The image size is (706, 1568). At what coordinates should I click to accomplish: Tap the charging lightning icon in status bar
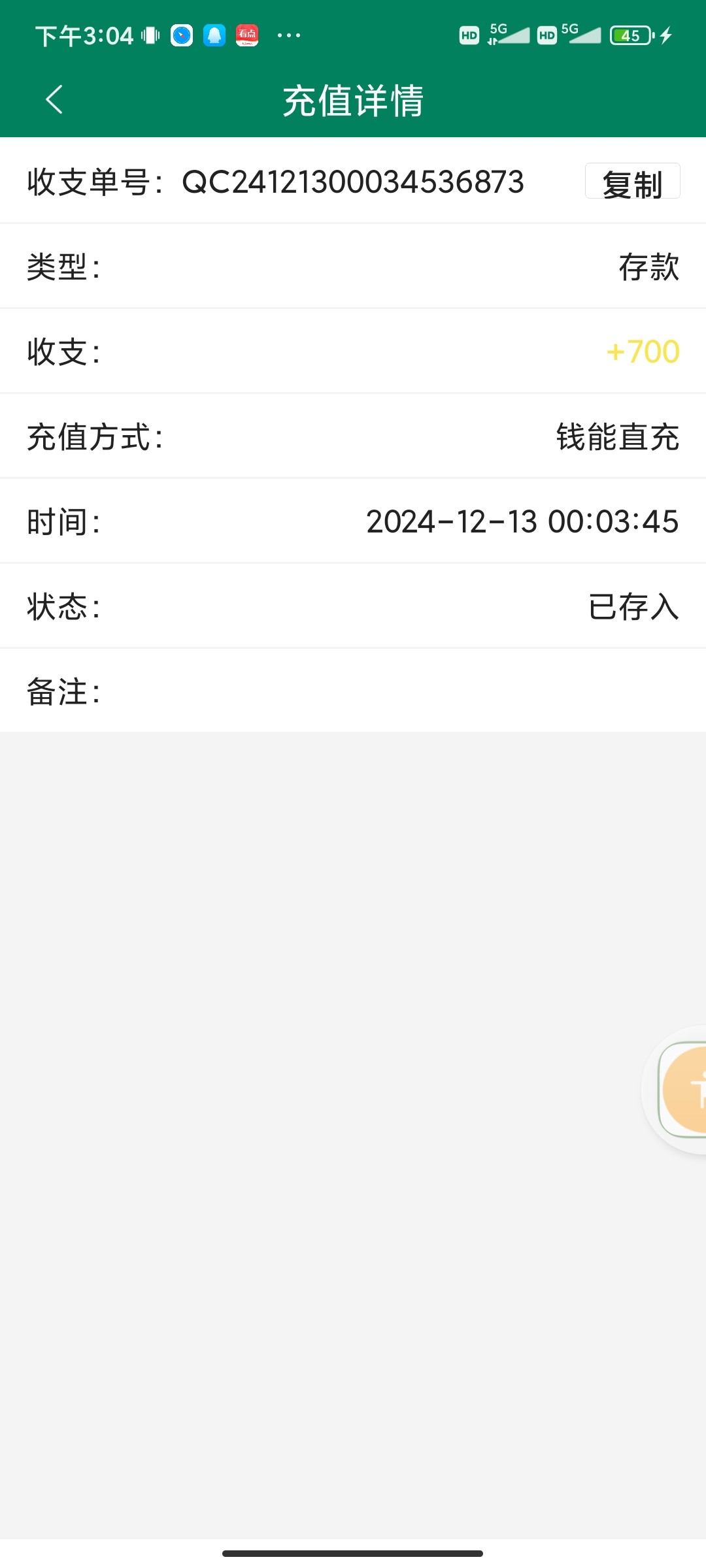tap(664, 35)
